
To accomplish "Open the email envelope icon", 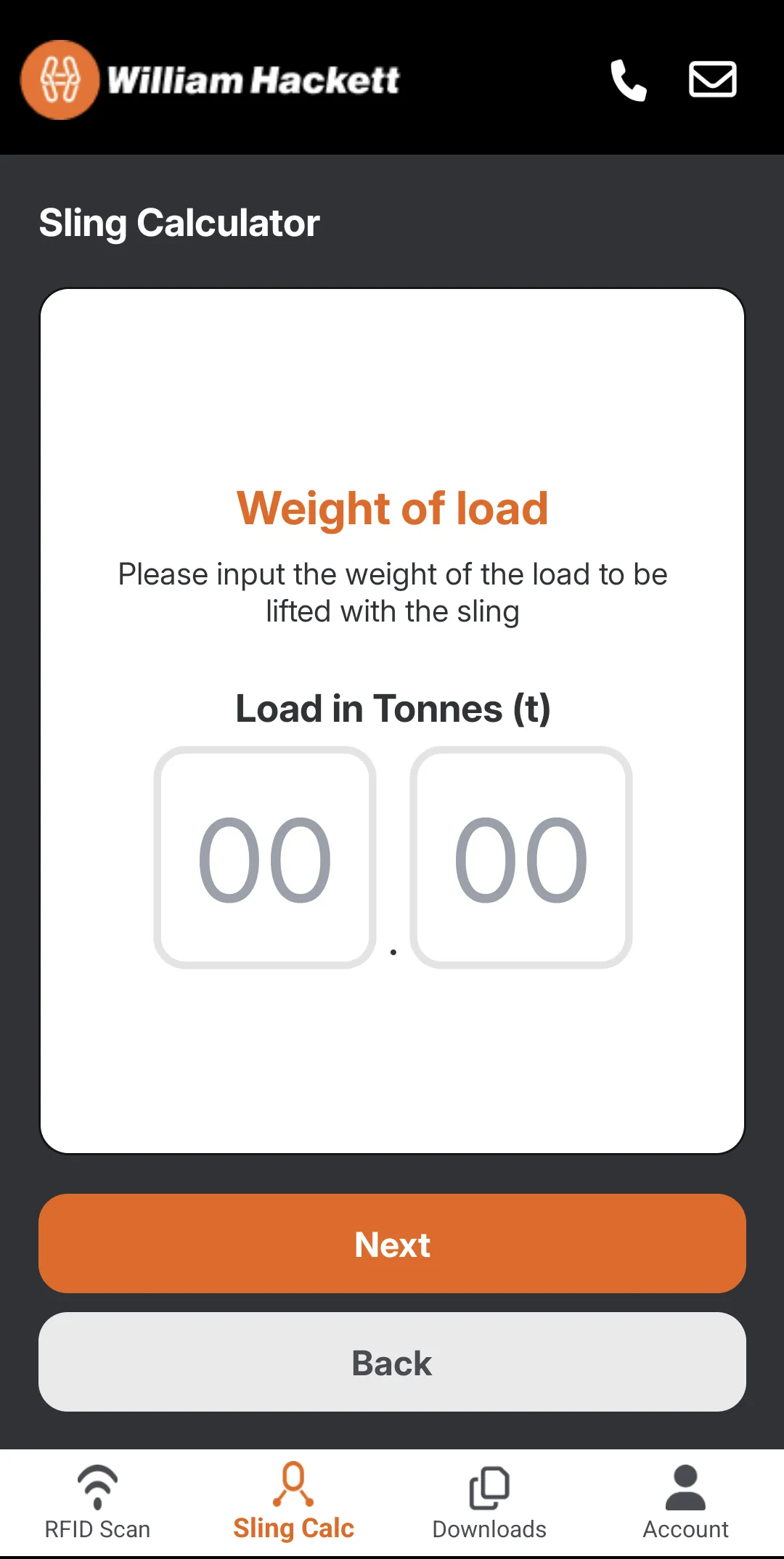I will click(x=712, y=79).
